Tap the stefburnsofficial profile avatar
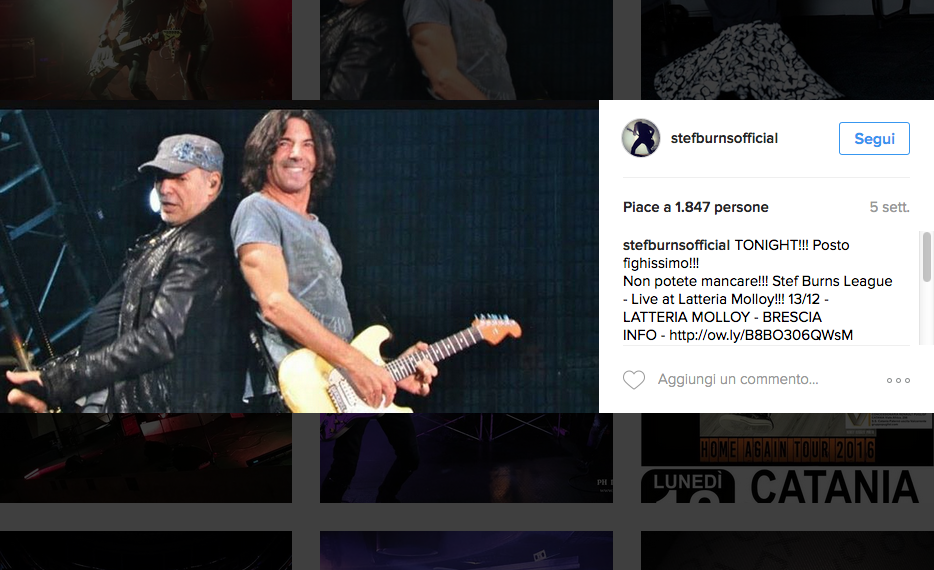The width and height of the screenshot is (934, 570). [641, 138]
